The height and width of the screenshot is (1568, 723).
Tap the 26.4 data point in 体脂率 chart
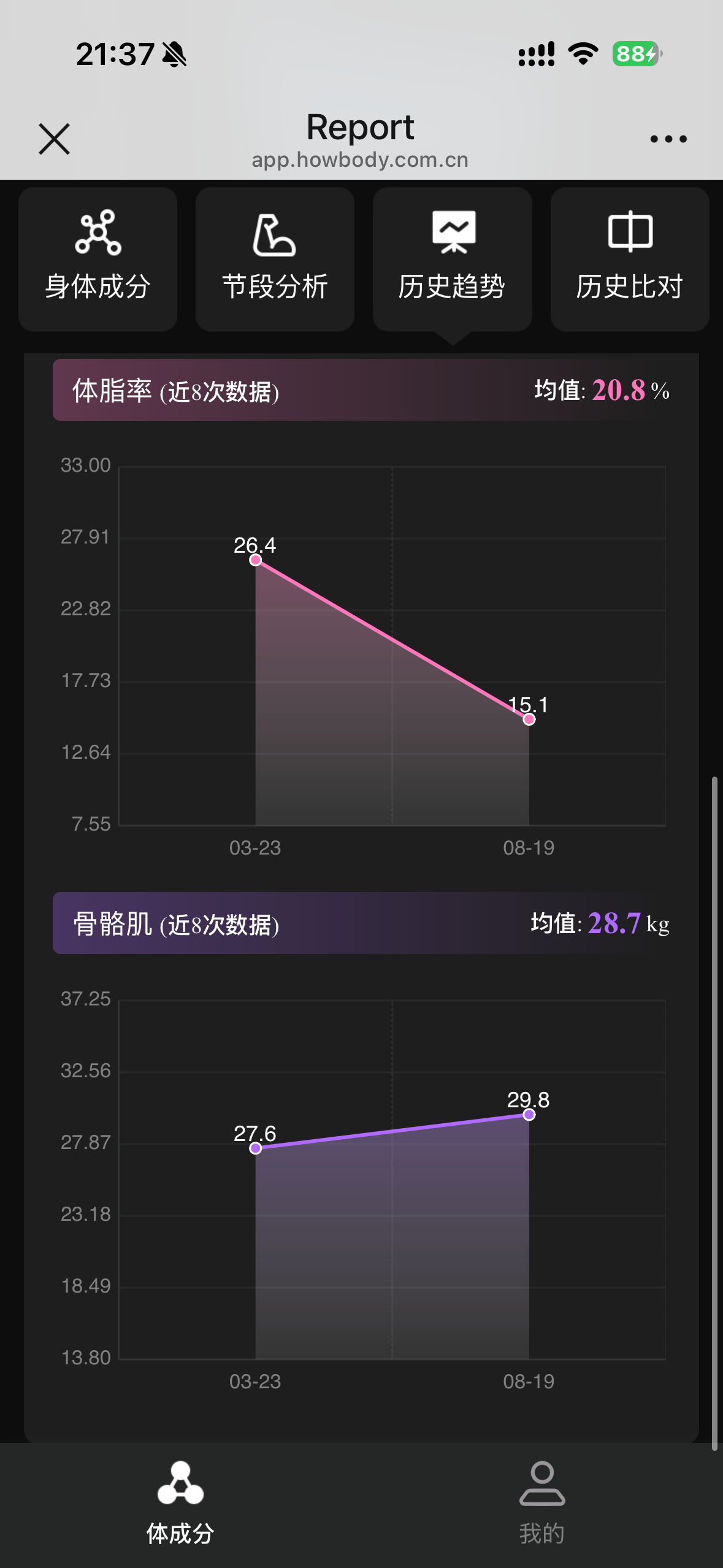click(256, 560)
